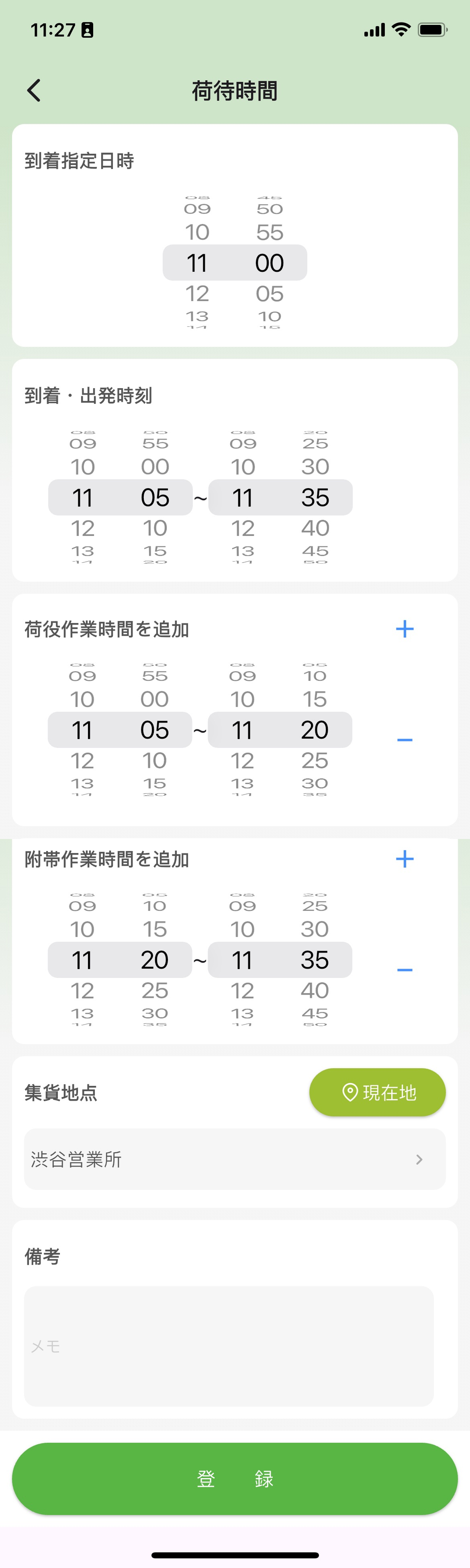Focus the メモ remarks field
Screen dimensions: 470x1568
click(229, 1346)
